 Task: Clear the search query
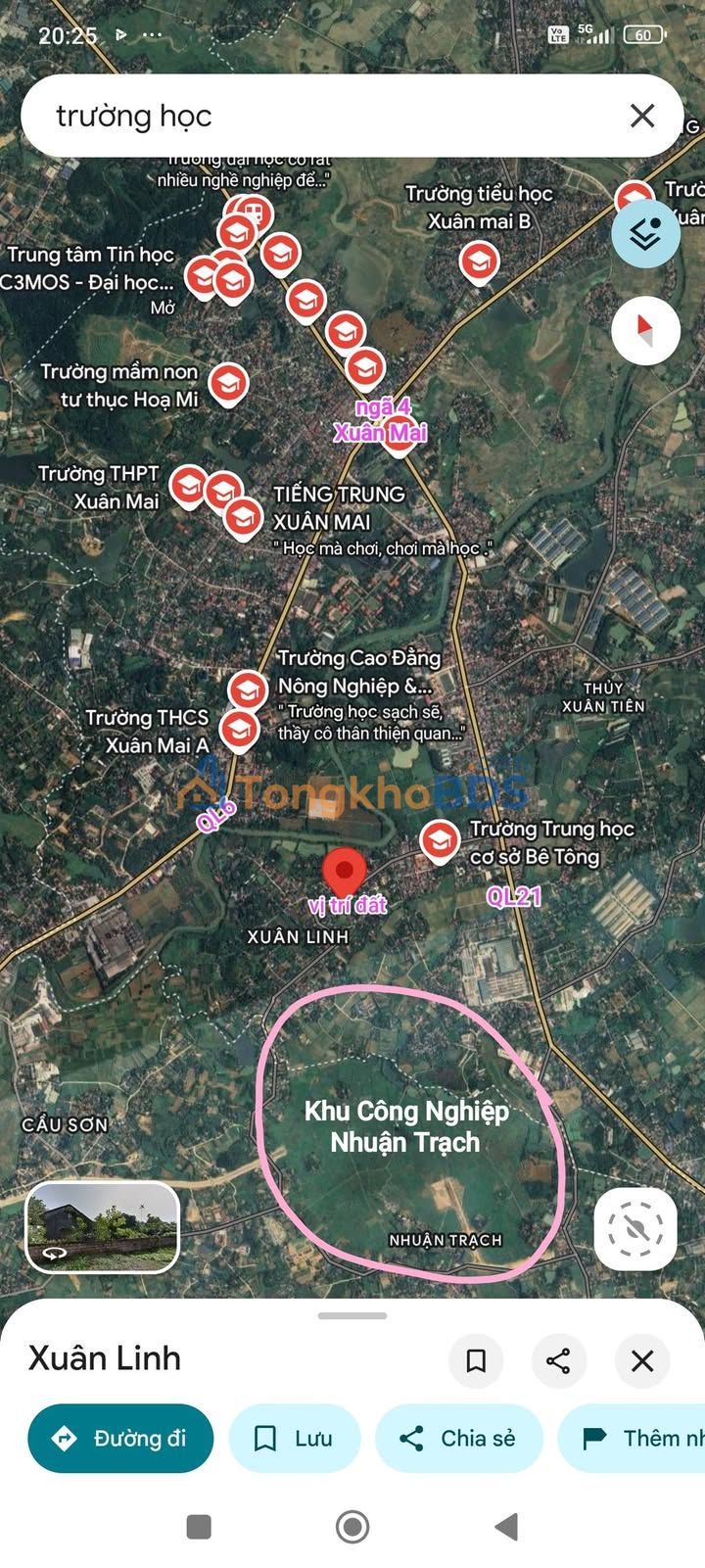642,117
